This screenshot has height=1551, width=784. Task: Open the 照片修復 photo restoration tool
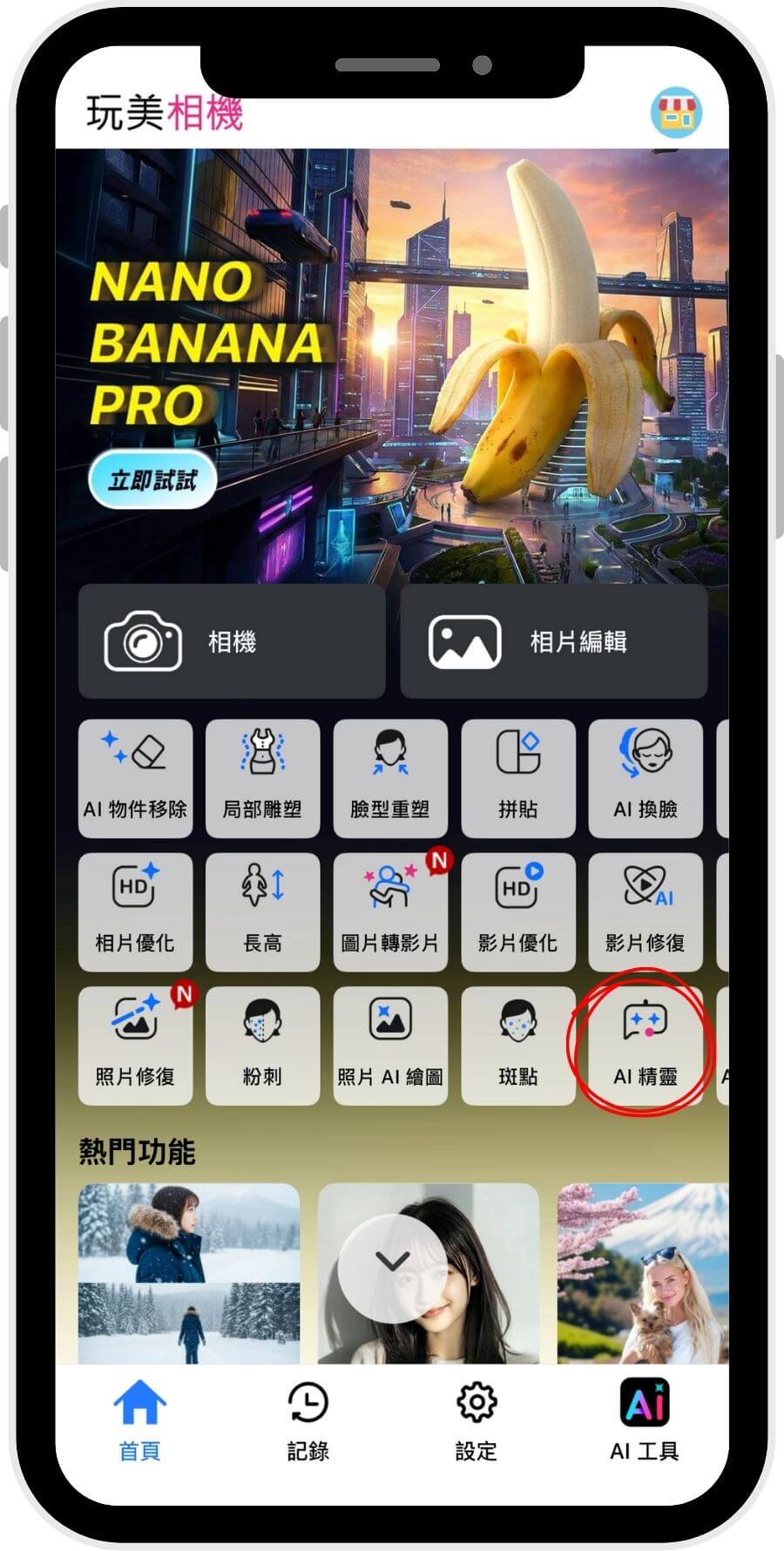pos(135,1044)
